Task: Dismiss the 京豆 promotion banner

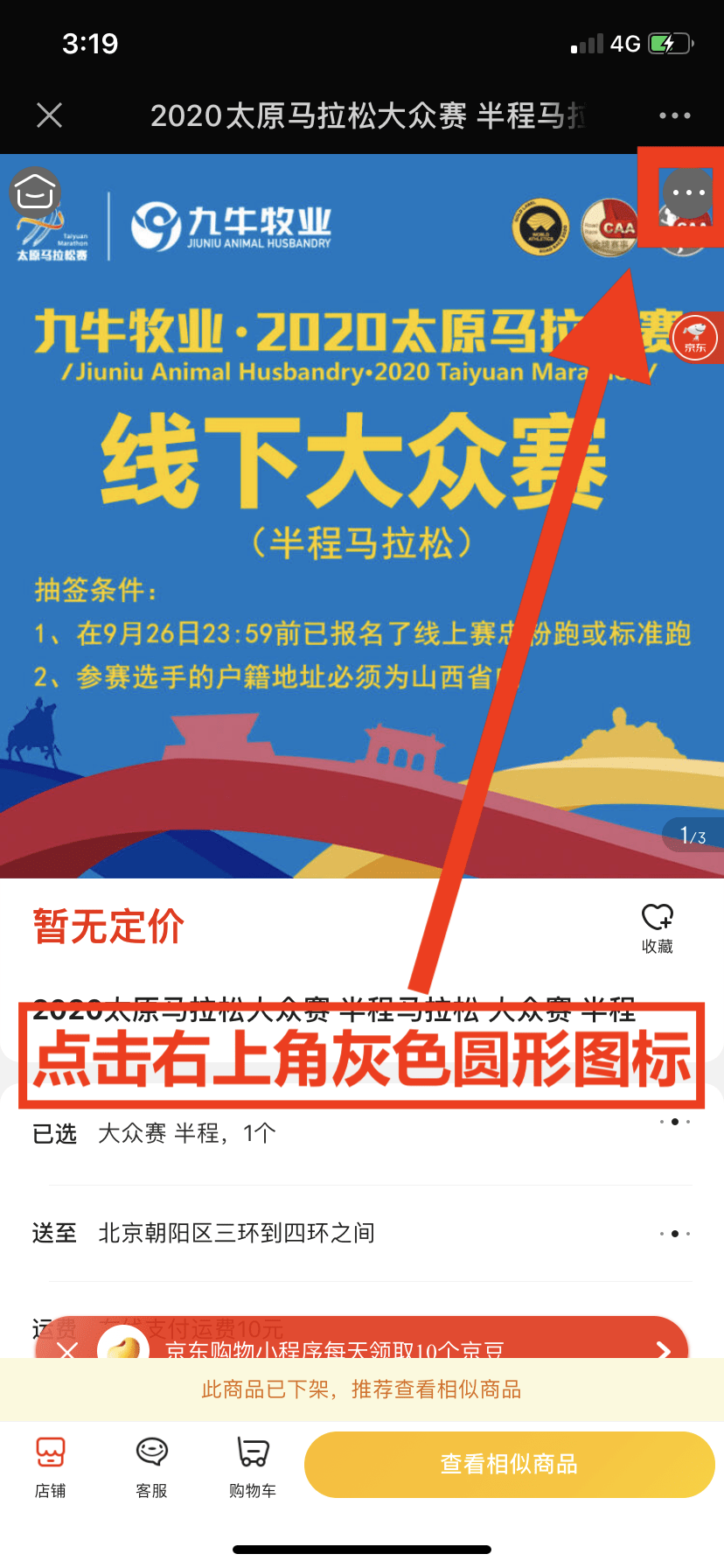Action: [67, 1348]
